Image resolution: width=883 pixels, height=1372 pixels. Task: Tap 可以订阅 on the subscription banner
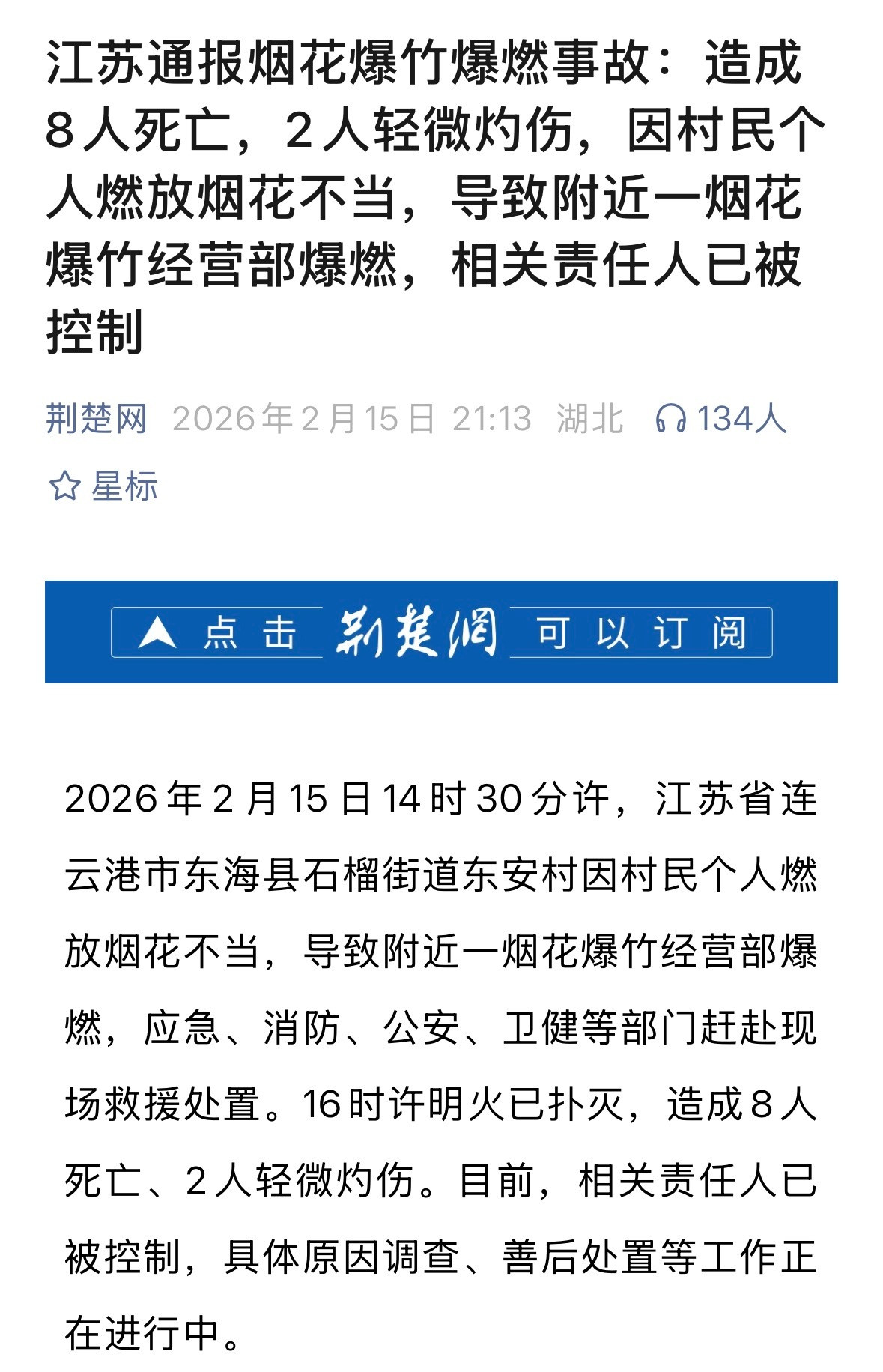click(x=649, y=632)
